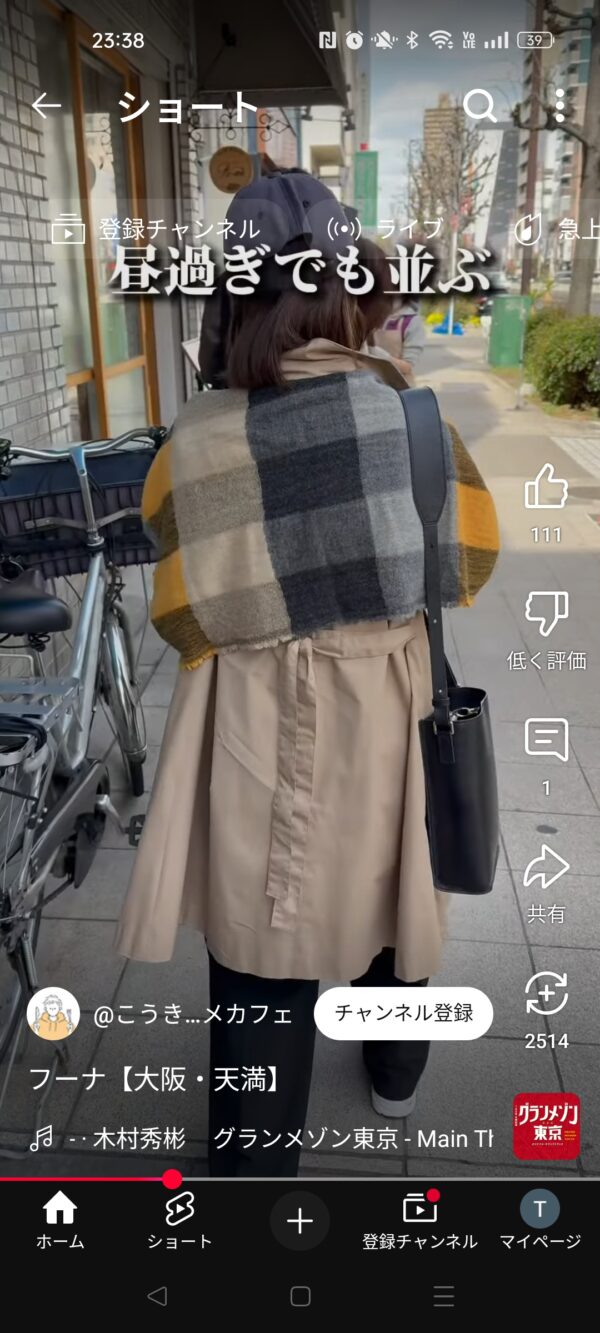Subscribe with the チャンネル登録 button

[x=403, y=1013]
